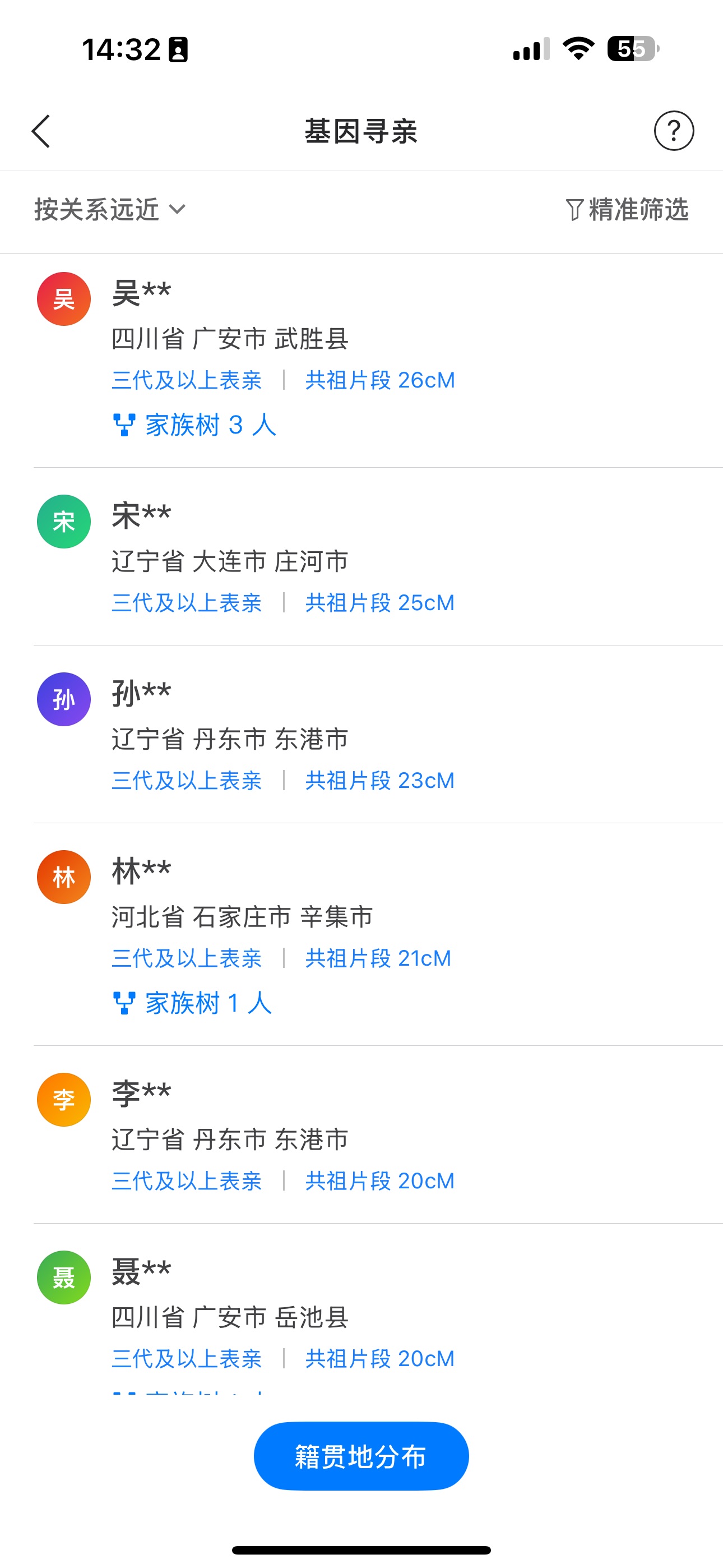Viewport: 723px width, 1568px height.
Task: View 林**'s 家族树 1 人
Action: click(x=193, y=1003)
